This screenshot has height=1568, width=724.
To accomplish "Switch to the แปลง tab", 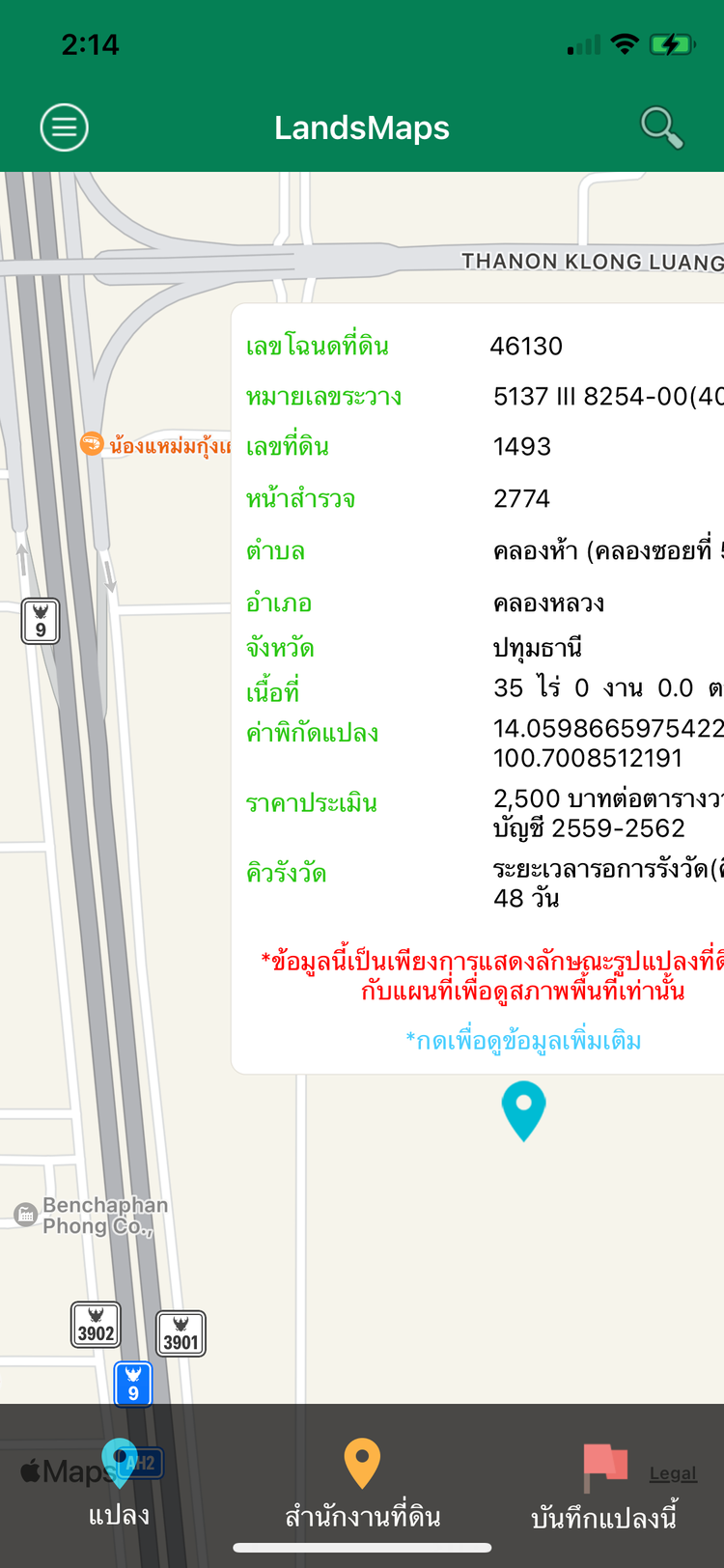I will [x=119, y=1485].
